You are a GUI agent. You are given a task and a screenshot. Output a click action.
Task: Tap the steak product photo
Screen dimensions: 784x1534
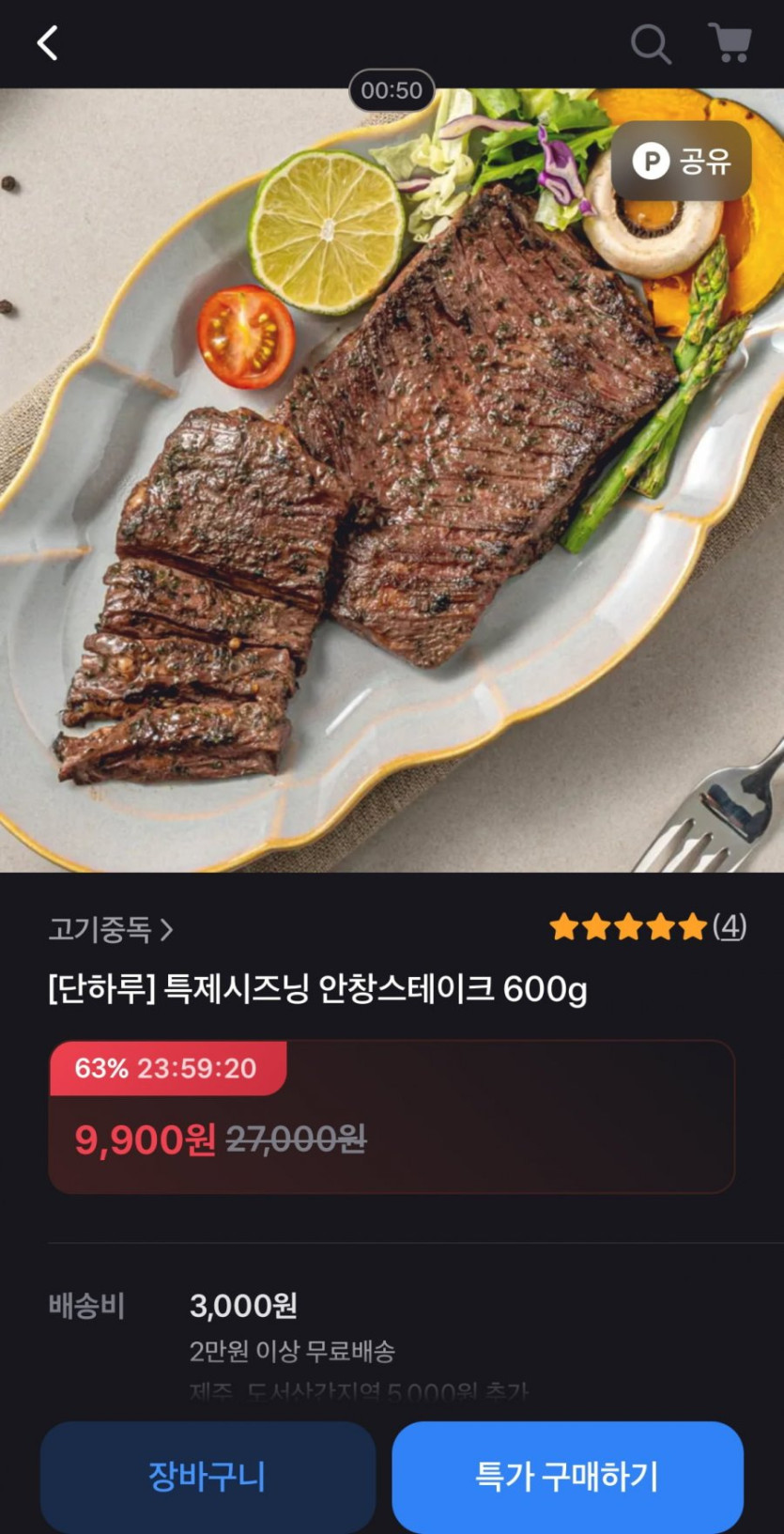click(x=392, y=488)
